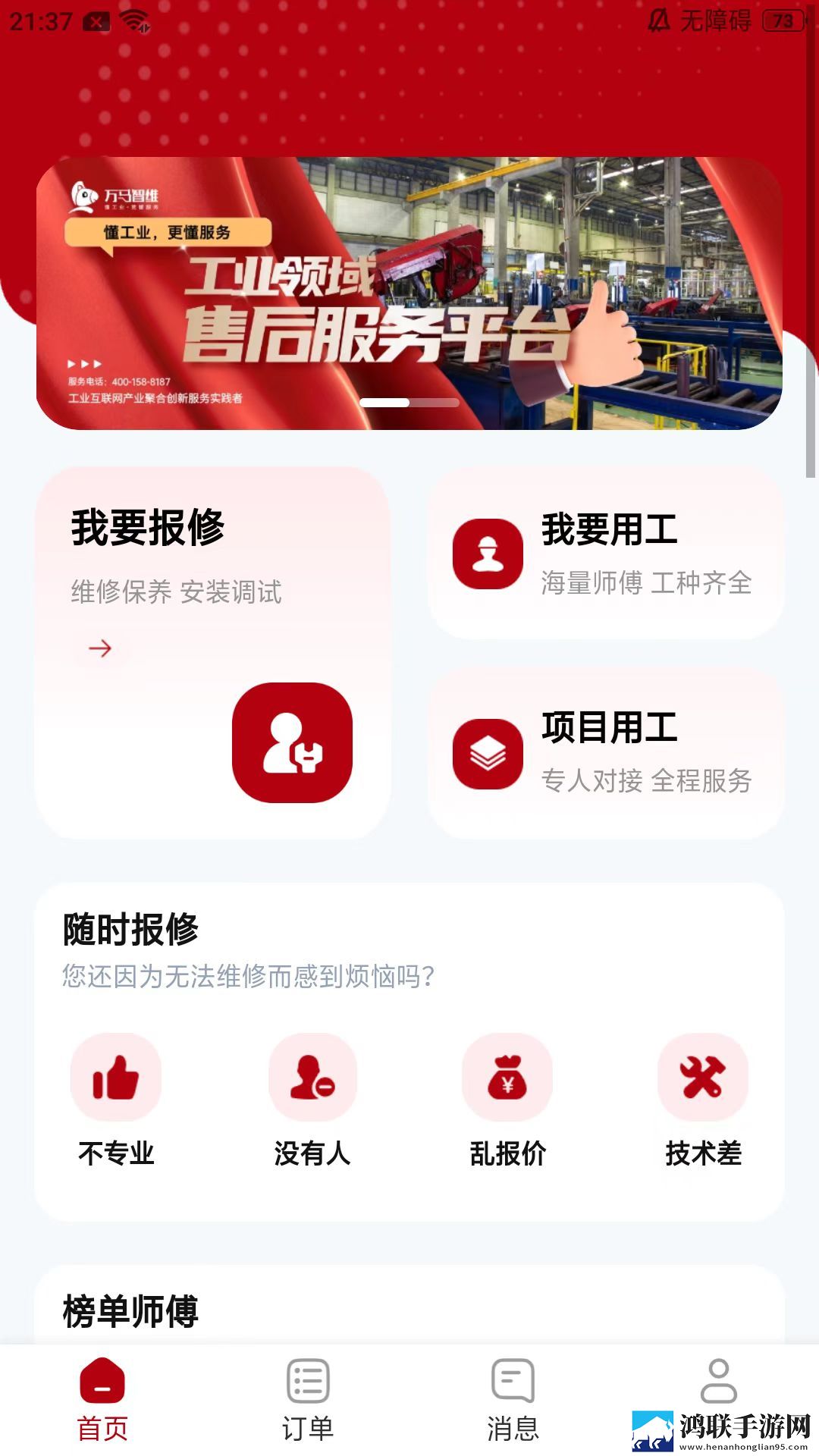
Task: Open the 我要报修 repair request card
Action: (x=213, y=653)
